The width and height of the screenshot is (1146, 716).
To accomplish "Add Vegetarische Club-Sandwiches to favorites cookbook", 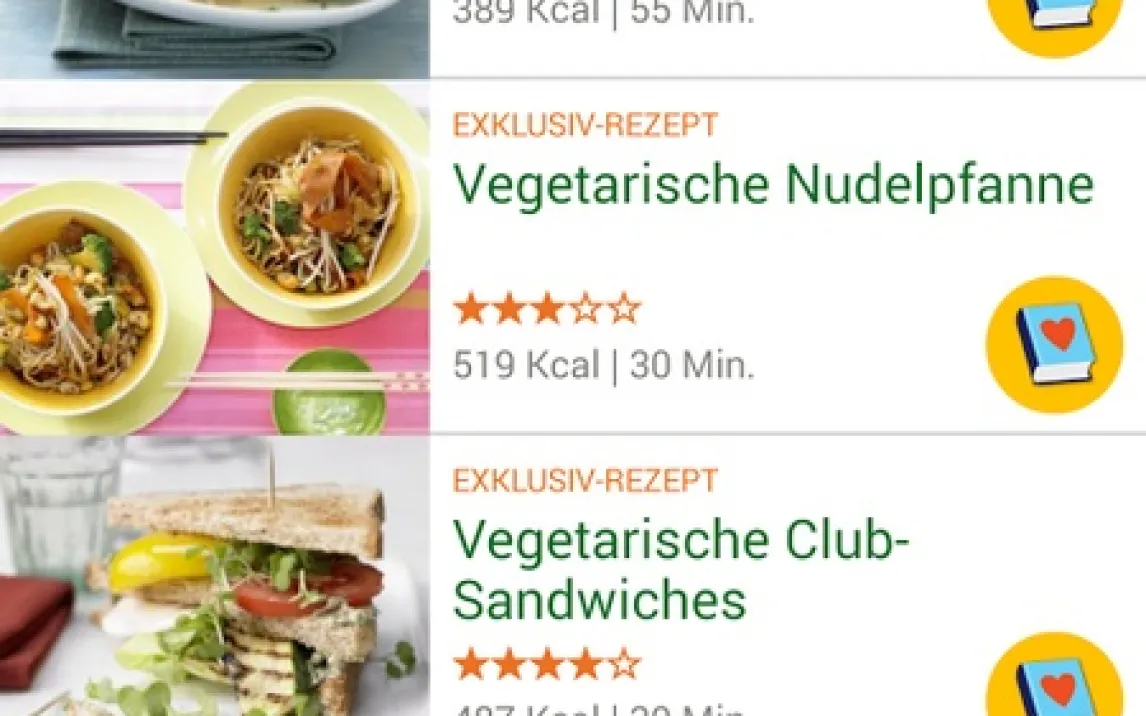I will [x=1054, y=682].
